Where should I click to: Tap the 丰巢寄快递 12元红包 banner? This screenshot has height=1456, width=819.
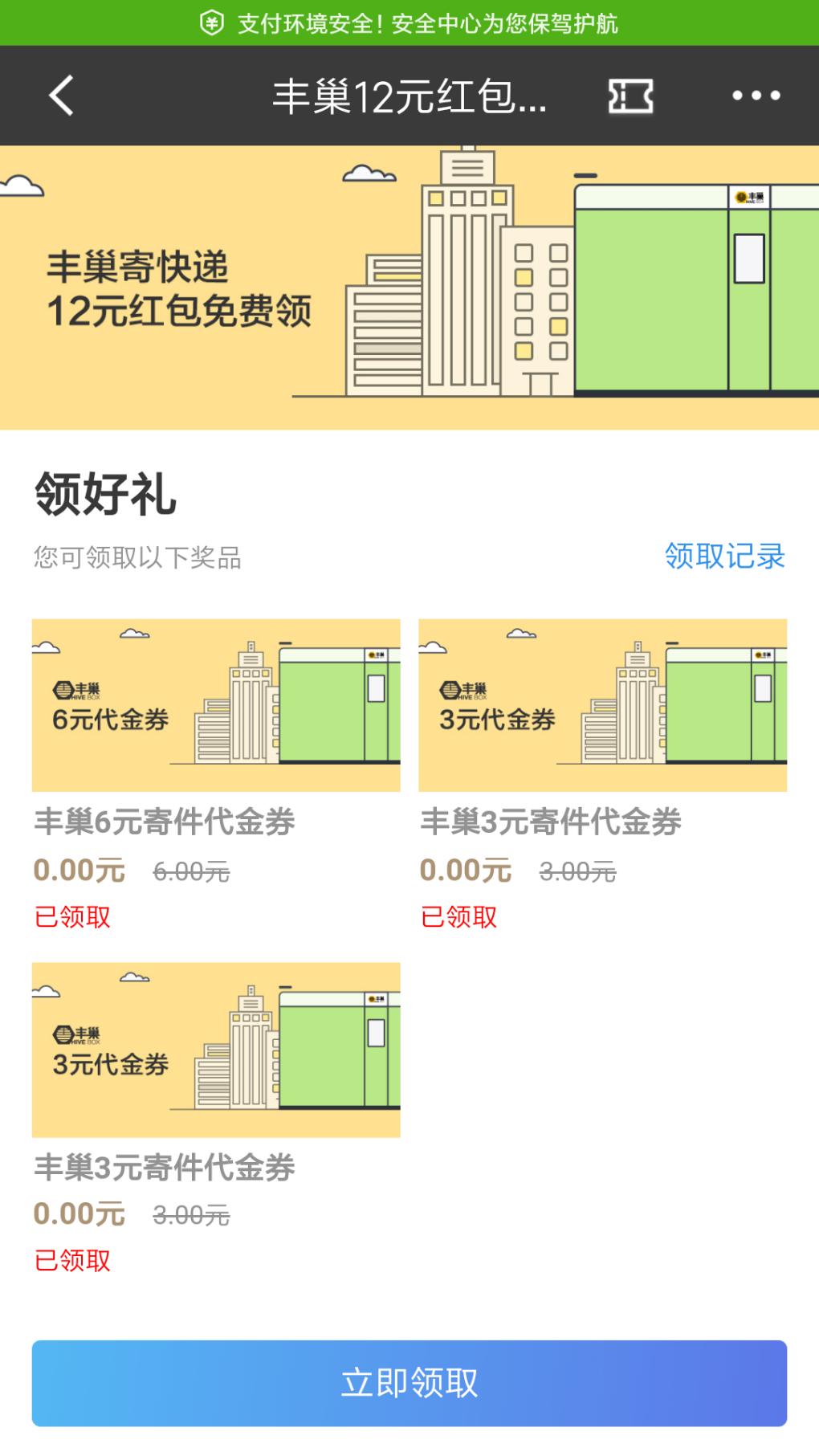coord(409,288)
